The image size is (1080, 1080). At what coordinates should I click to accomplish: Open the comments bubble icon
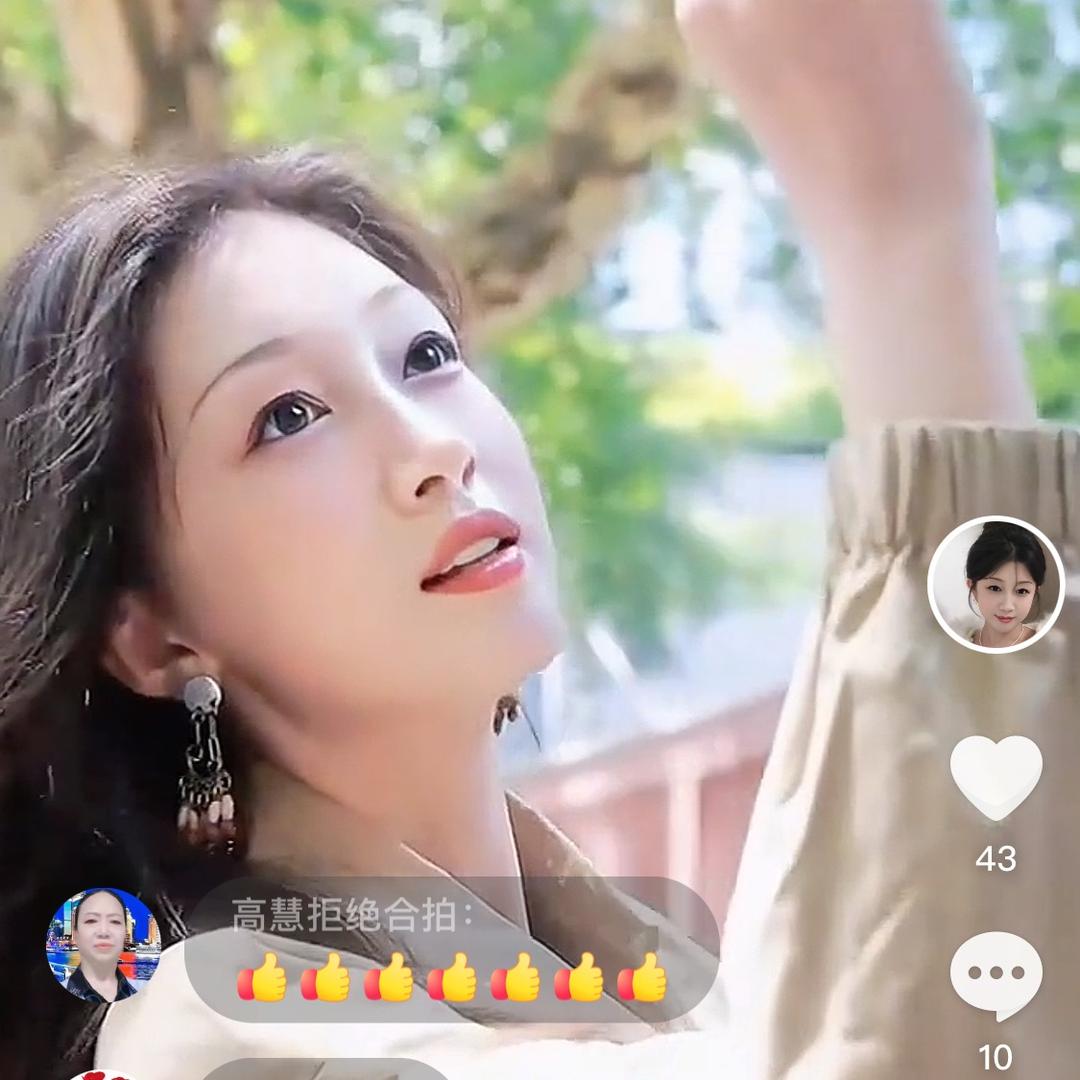pos(996,974)
